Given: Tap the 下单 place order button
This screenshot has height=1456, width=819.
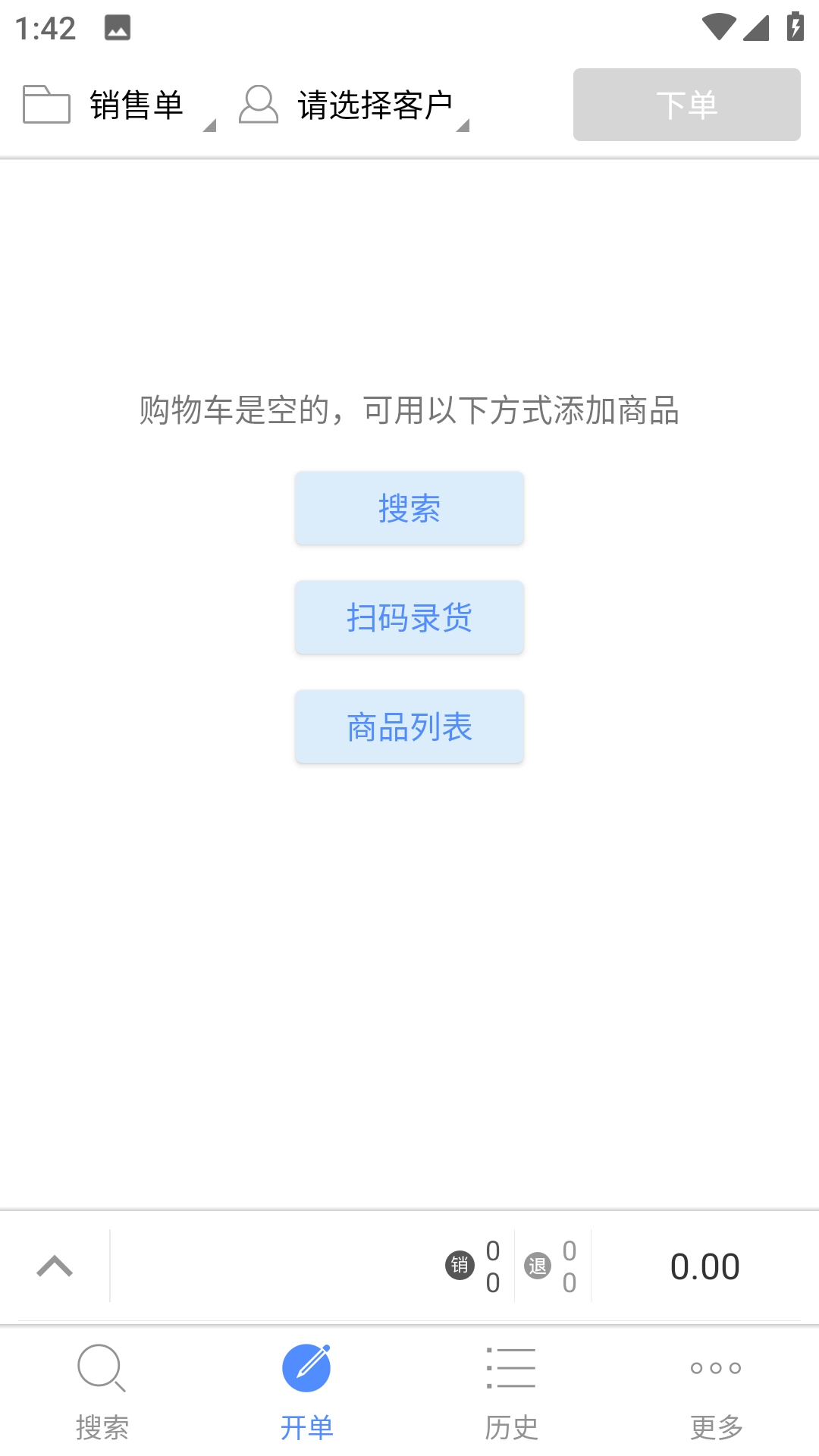Looking at the screenshot, I should click(x=686, y=105).
